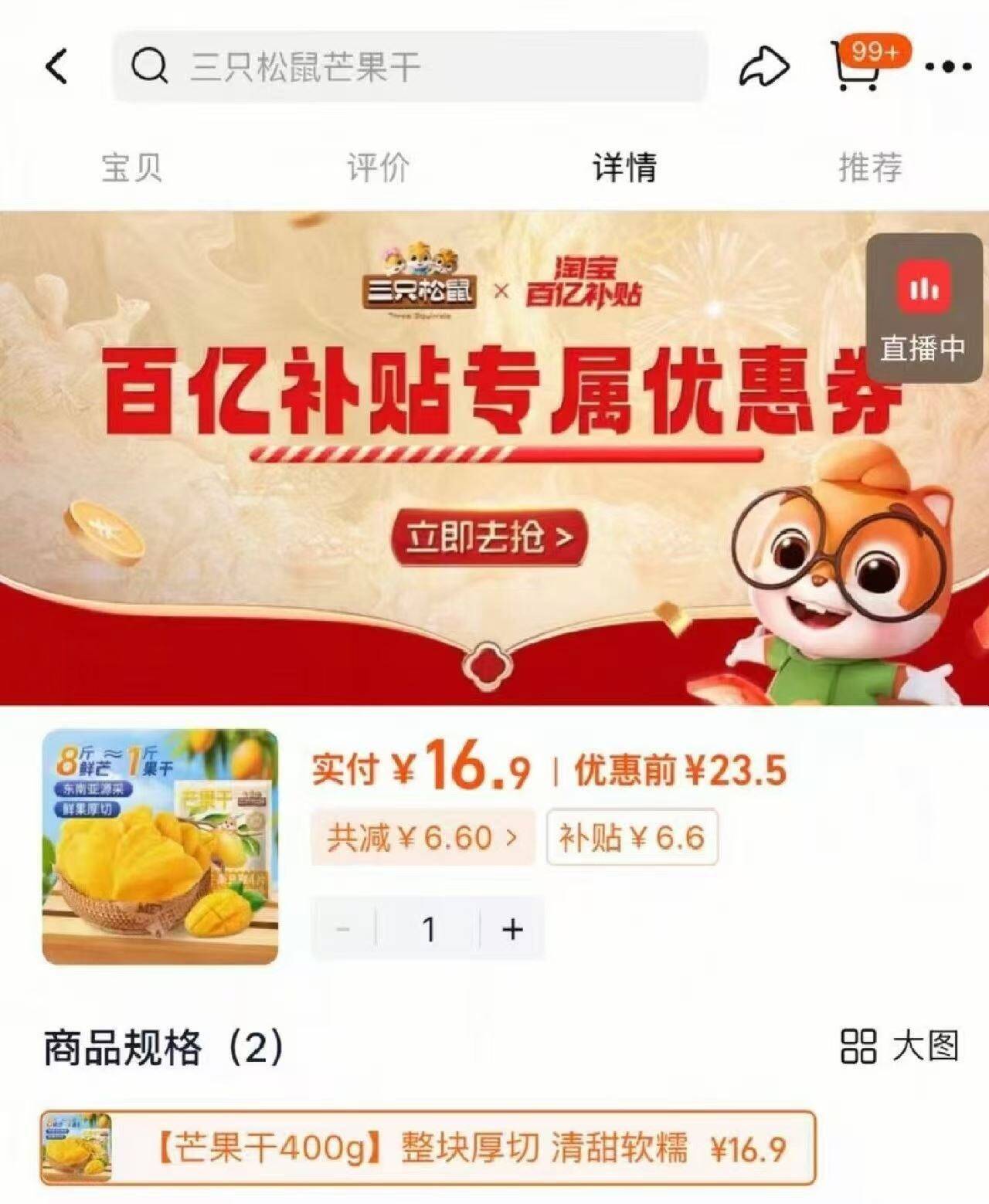Switch to the 宝贝 tab
The height and width of the screenshot is (1204, 989).
pyautogui.click(x=132, y=167)
